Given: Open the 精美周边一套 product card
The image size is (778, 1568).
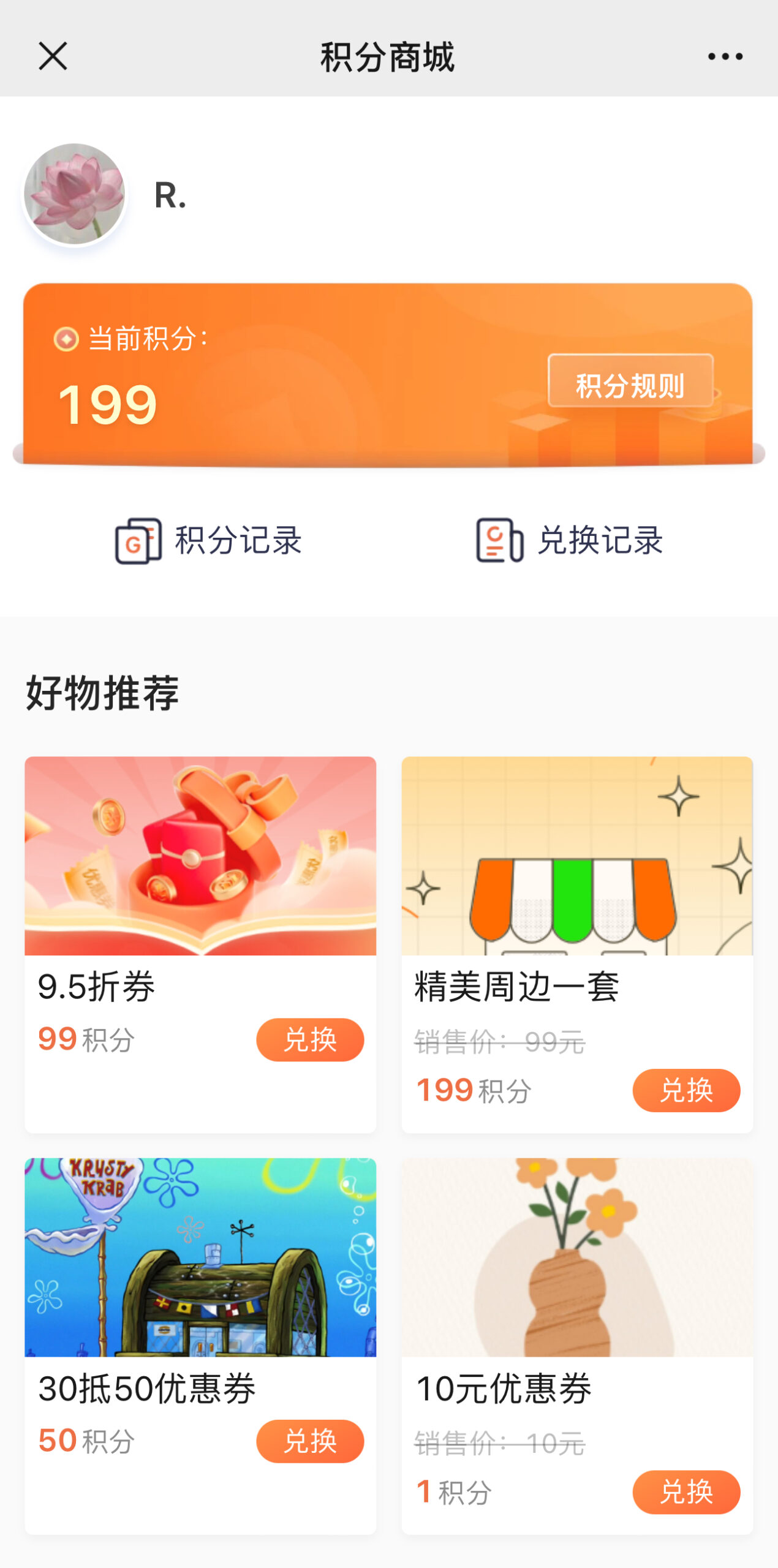Looking at the screenshot, I should tap(577, 858).
